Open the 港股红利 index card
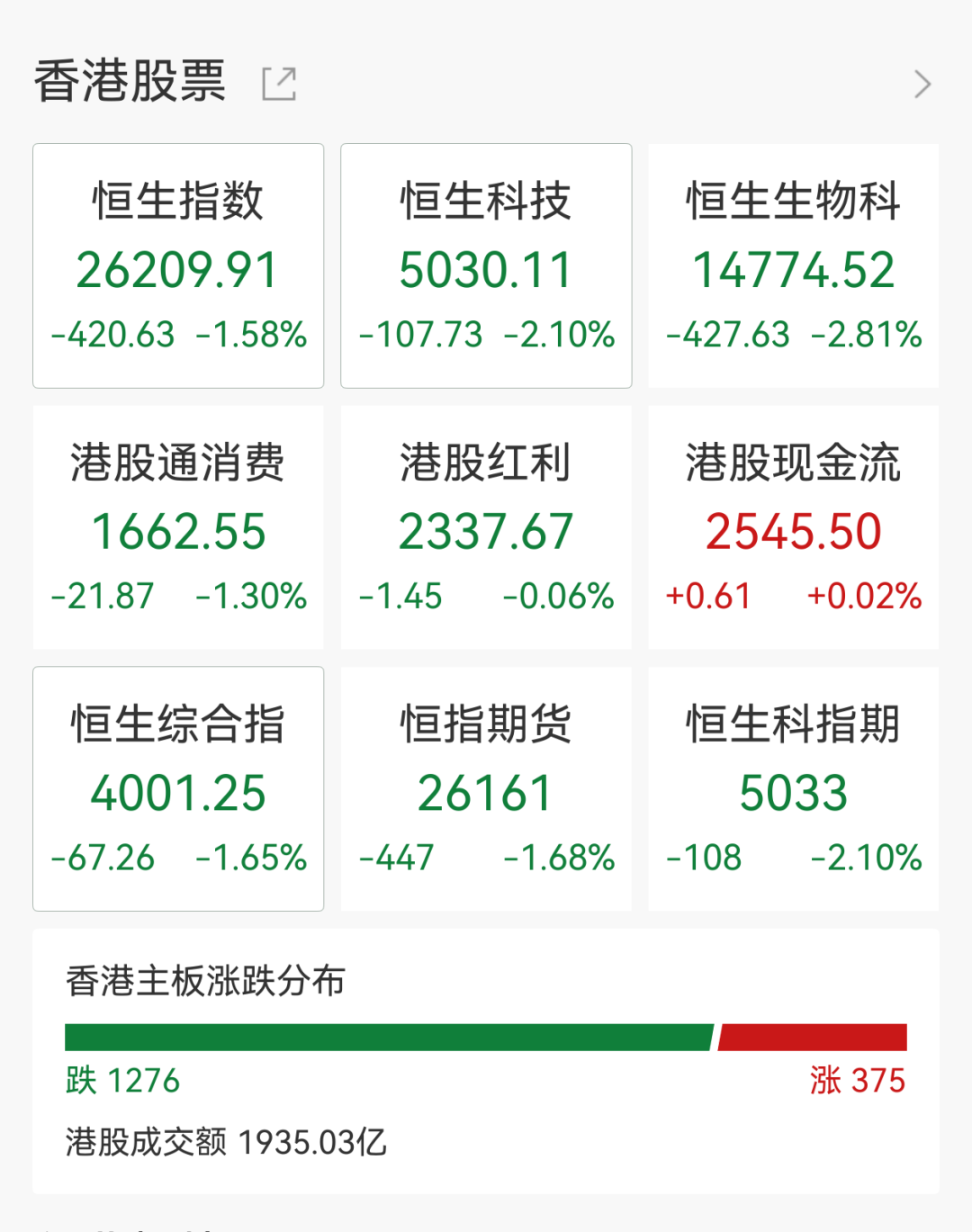This screenshot has height=1232, width=972. (486, 527)
